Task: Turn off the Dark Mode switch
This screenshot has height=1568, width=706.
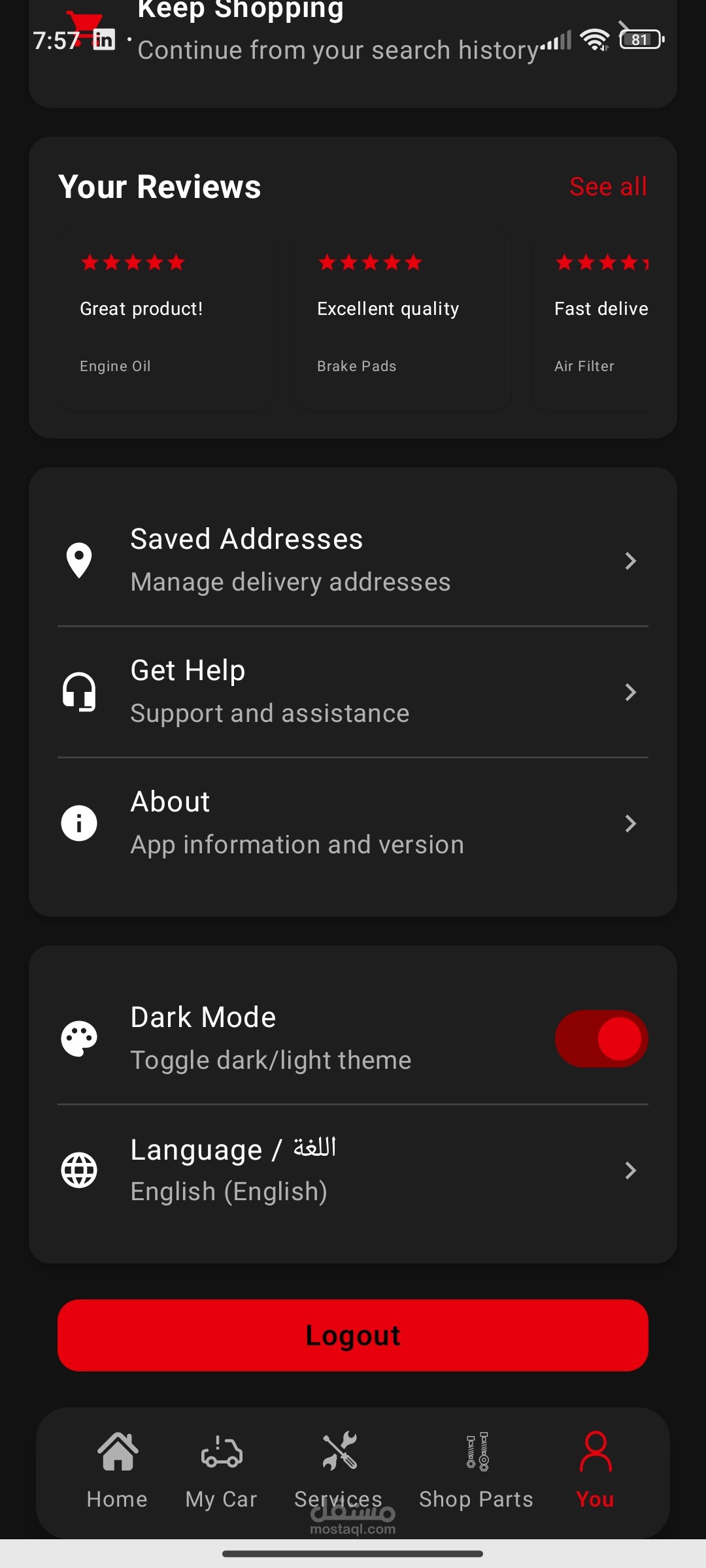Action: [x=601, y=1039]
